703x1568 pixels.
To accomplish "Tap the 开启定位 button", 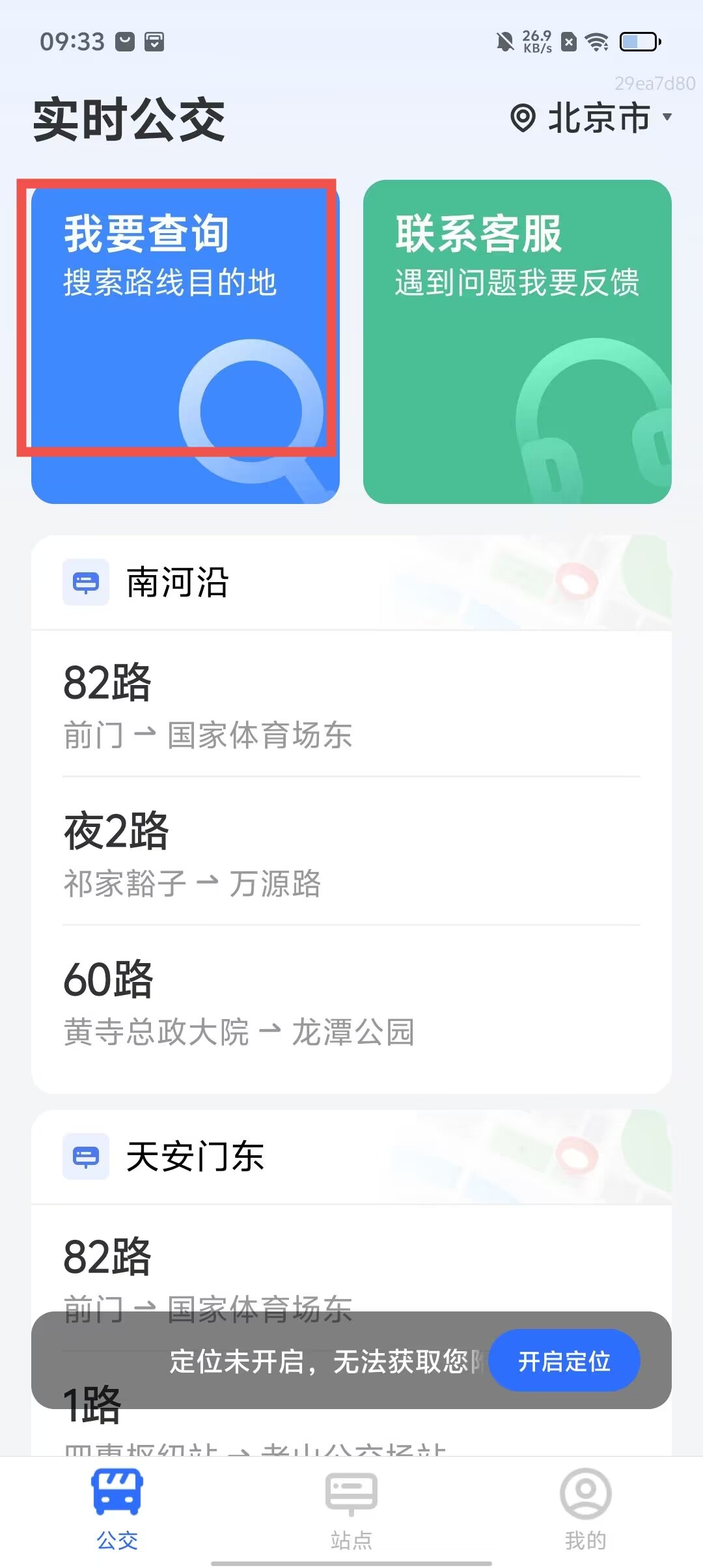I will [x=564, y=1361].
